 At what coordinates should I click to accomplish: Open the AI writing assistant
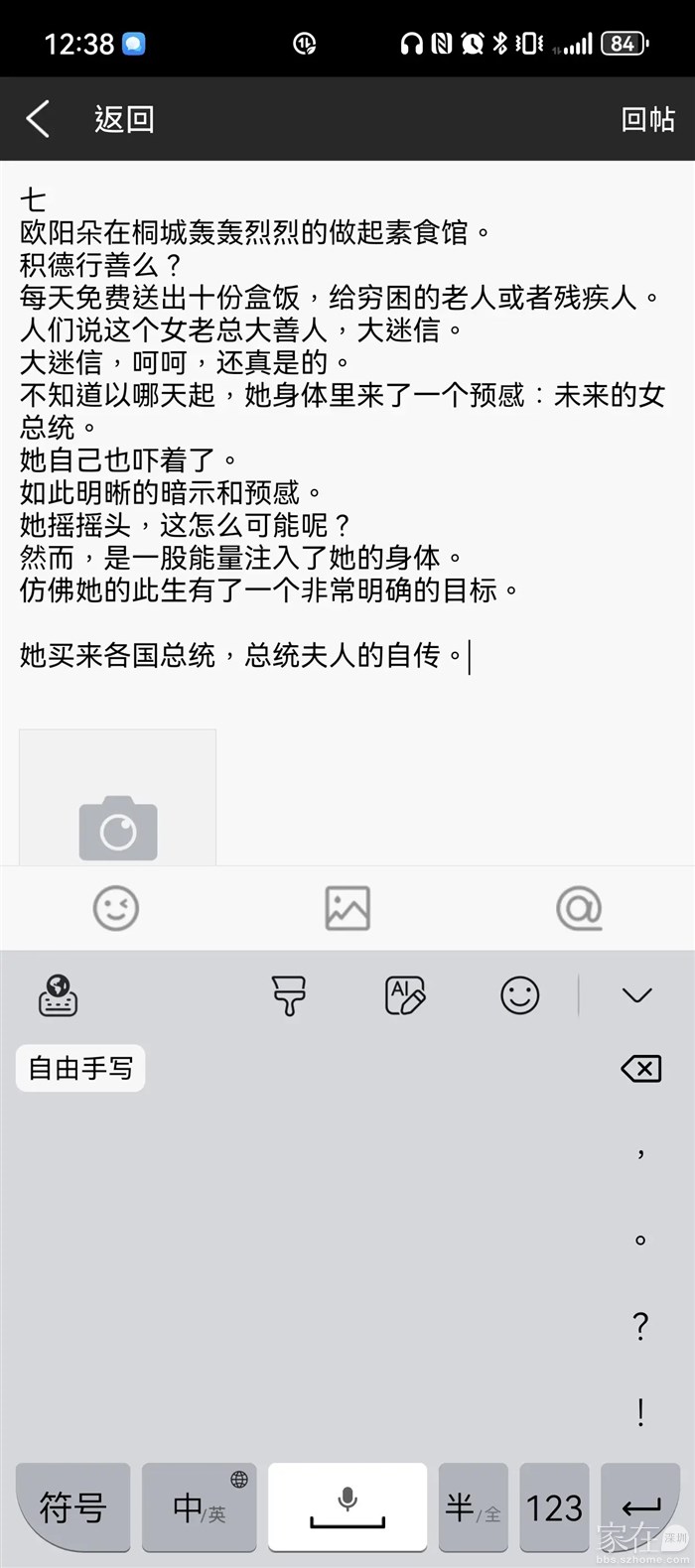tap(405, 995)
